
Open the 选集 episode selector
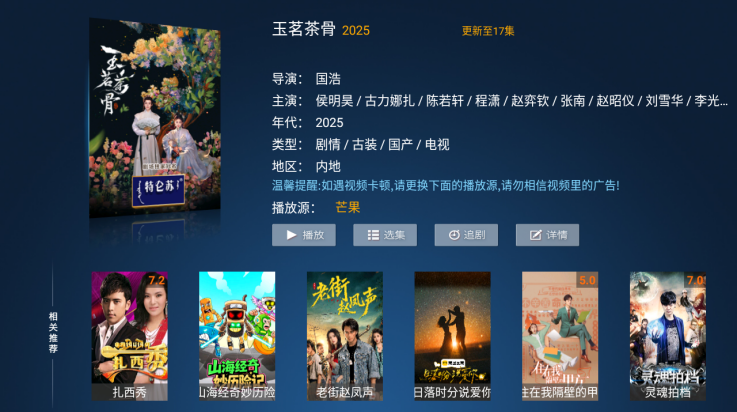point(385,235)
